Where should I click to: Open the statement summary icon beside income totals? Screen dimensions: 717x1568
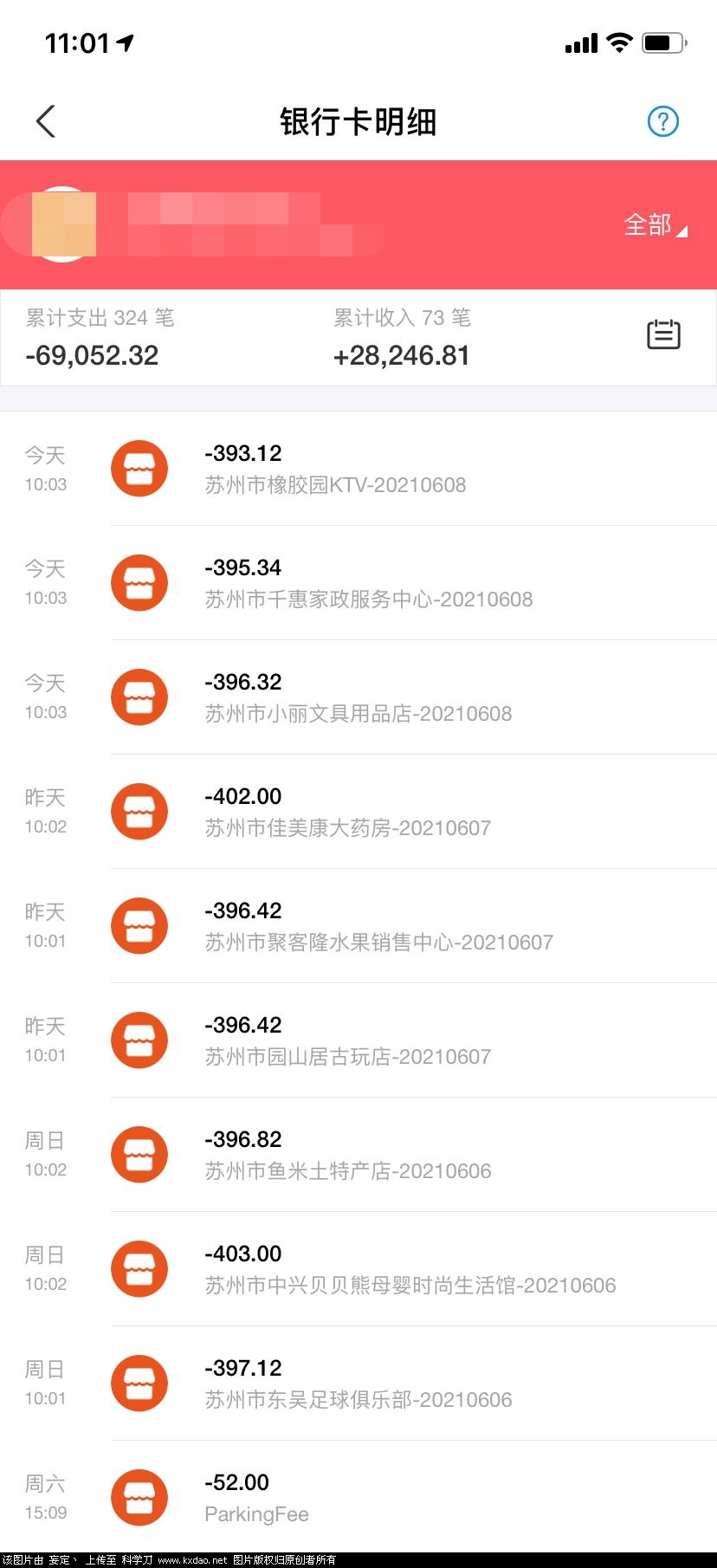coord(663,335)
